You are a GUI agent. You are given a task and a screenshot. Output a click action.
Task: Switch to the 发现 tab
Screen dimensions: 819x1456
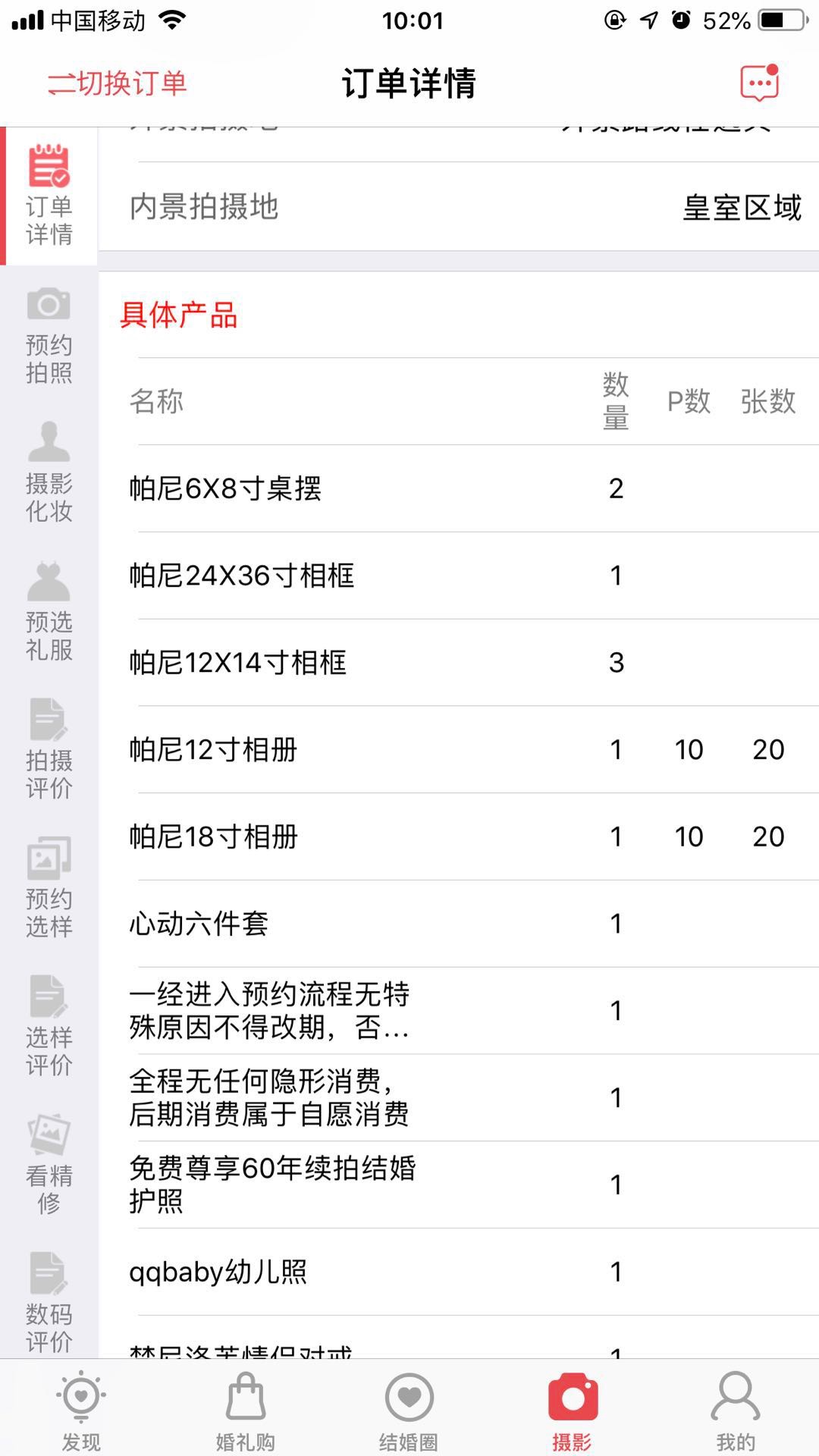[x=81, y=1409]
